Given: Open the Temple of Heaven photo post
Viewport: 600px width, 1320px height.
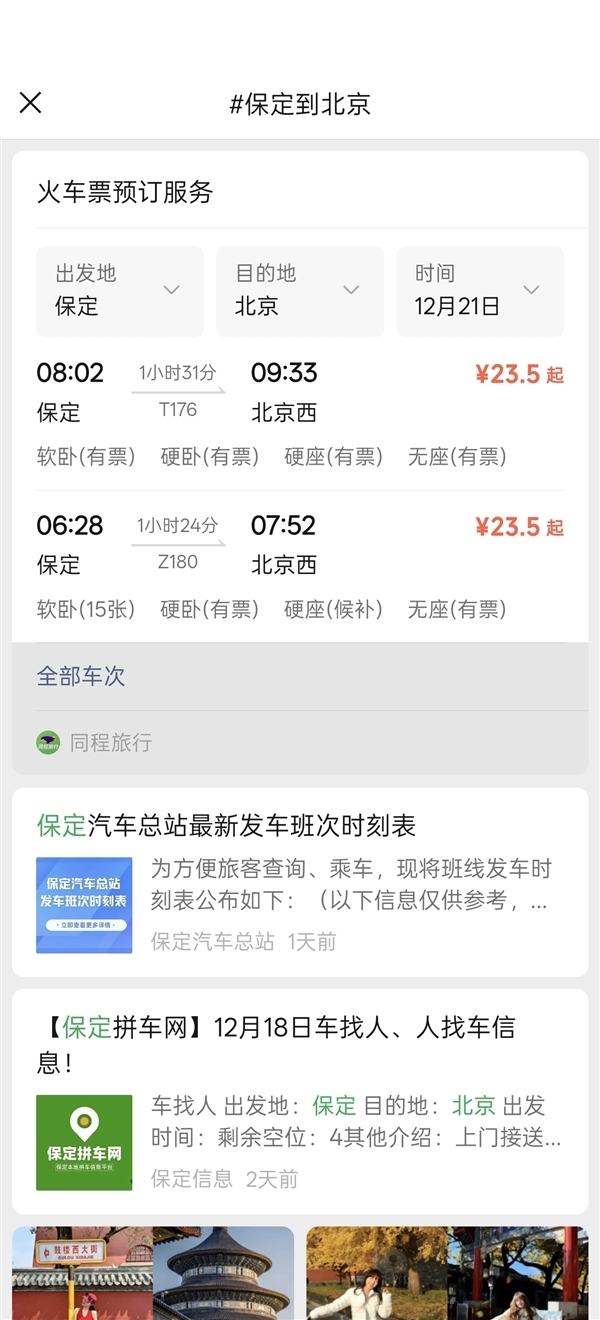Looking at the screenshot, I should pos(153,1273).
